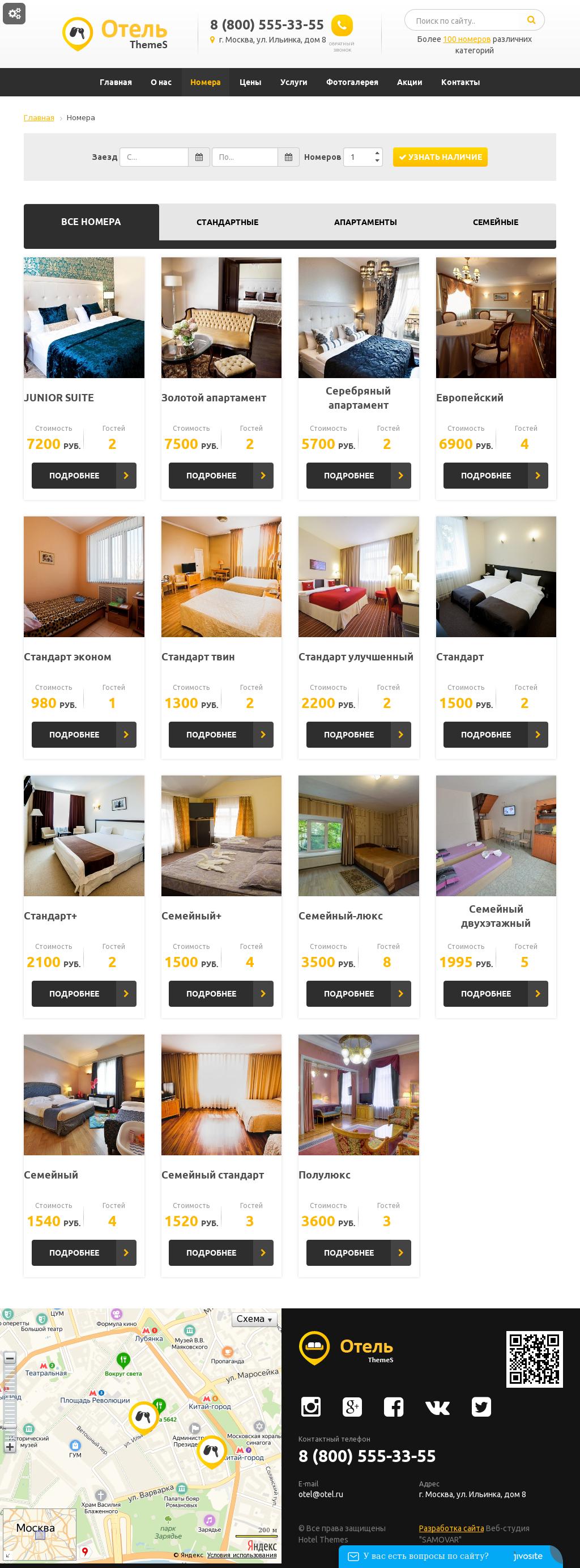Go to the Главная menu item
This screenshot has height=1568, width=580.
point(116,82)
